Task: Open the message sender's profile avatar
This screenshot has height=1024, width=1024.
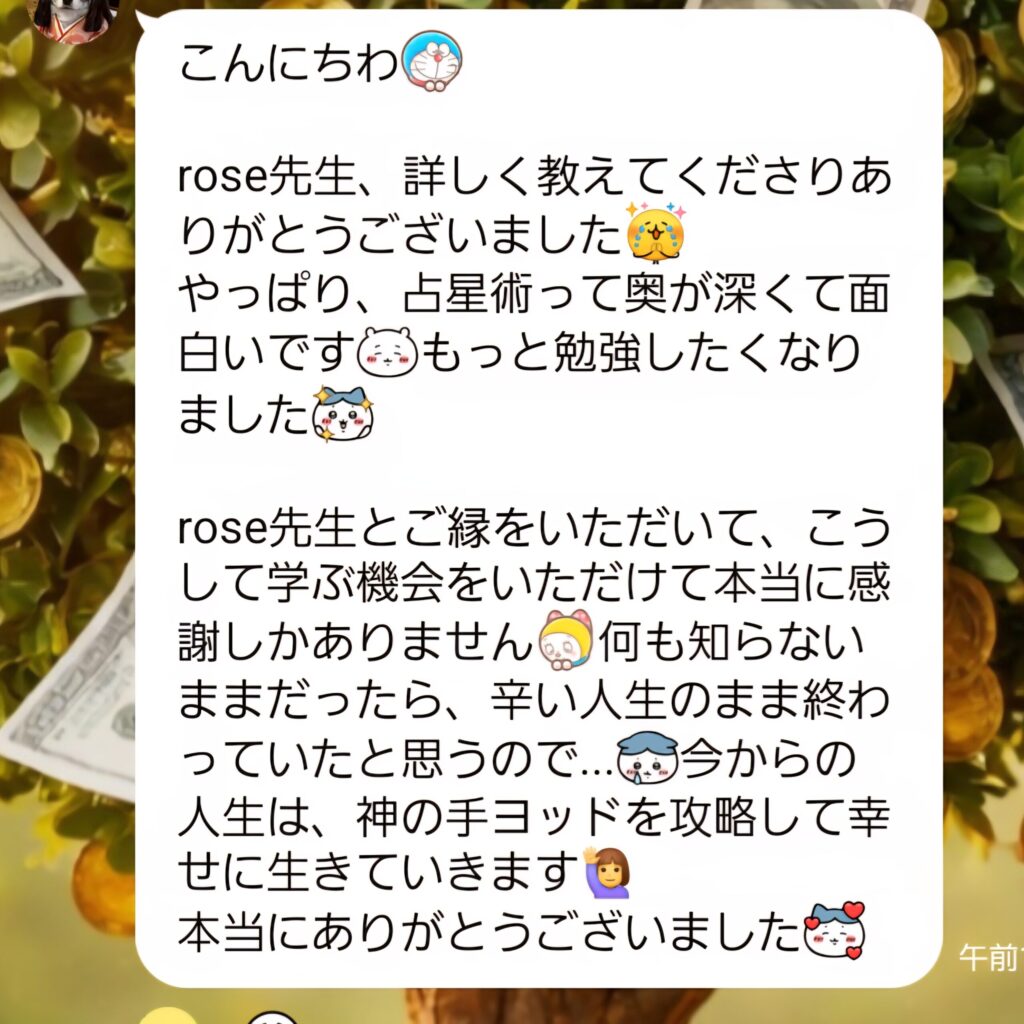Action: point(73,16)
